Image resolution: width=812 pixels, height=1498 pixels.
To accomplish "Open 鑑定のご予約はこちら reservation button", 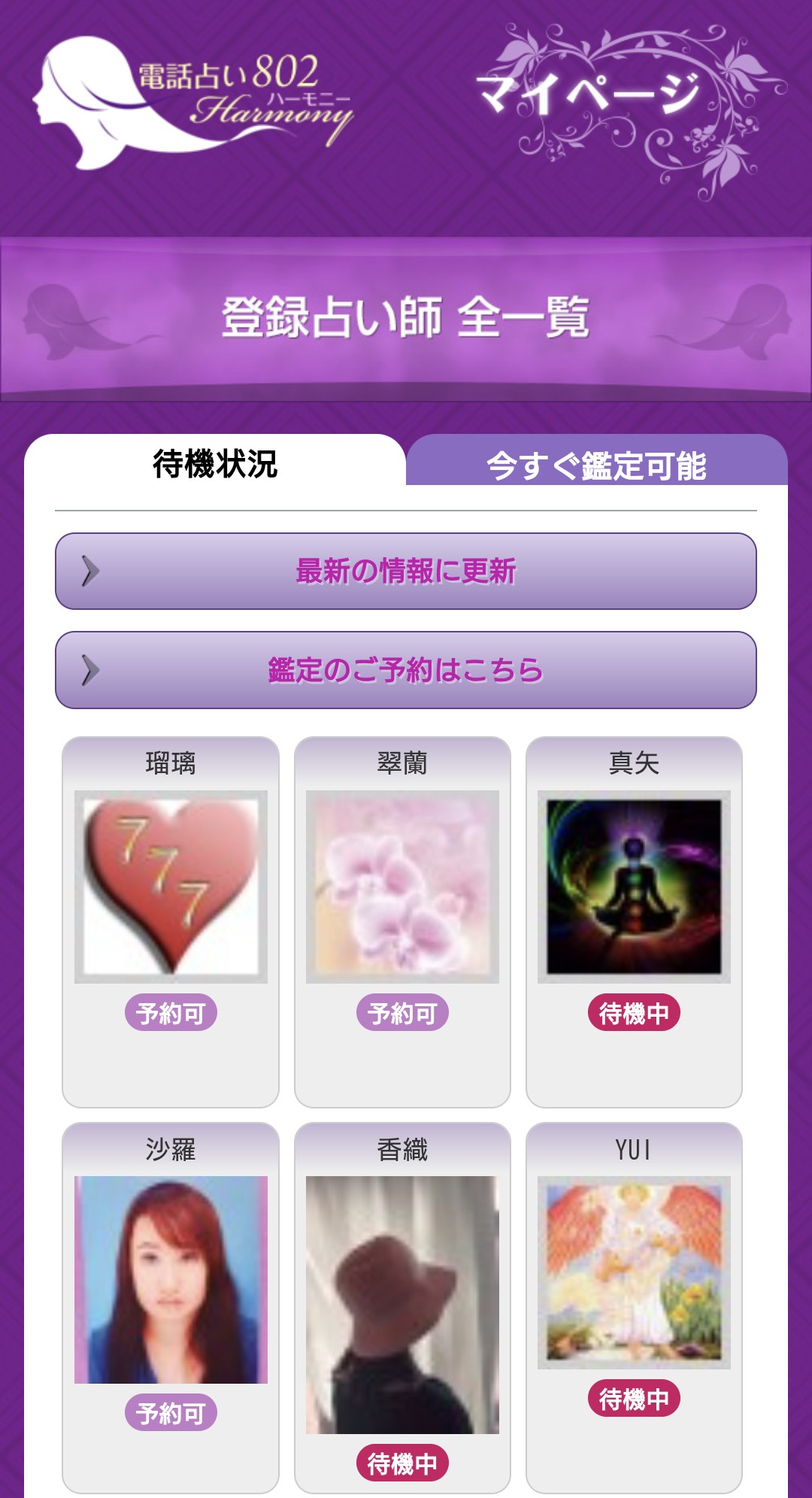I will 406,668.
